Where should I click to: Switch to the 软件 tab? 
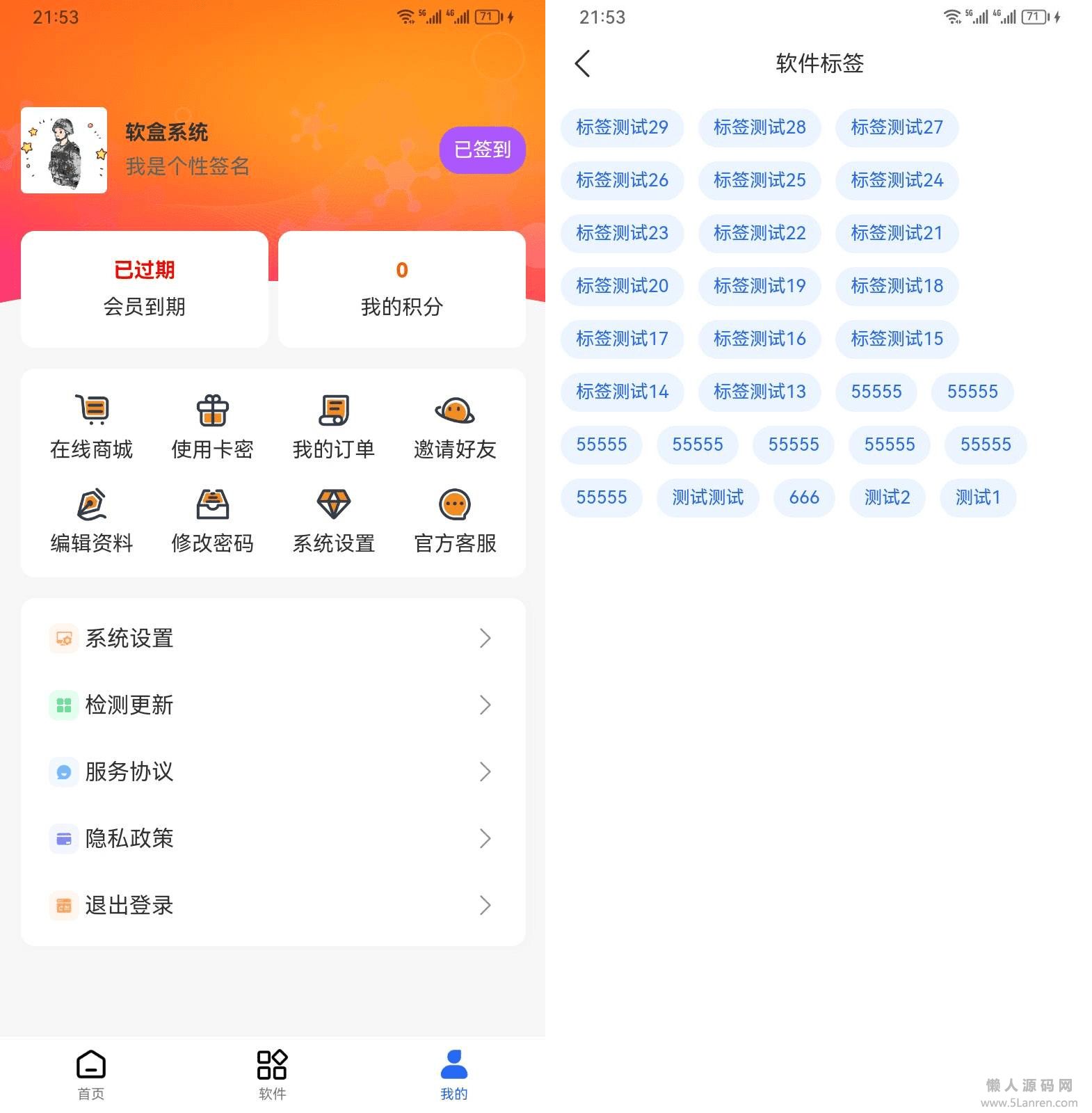(272, 1074)
